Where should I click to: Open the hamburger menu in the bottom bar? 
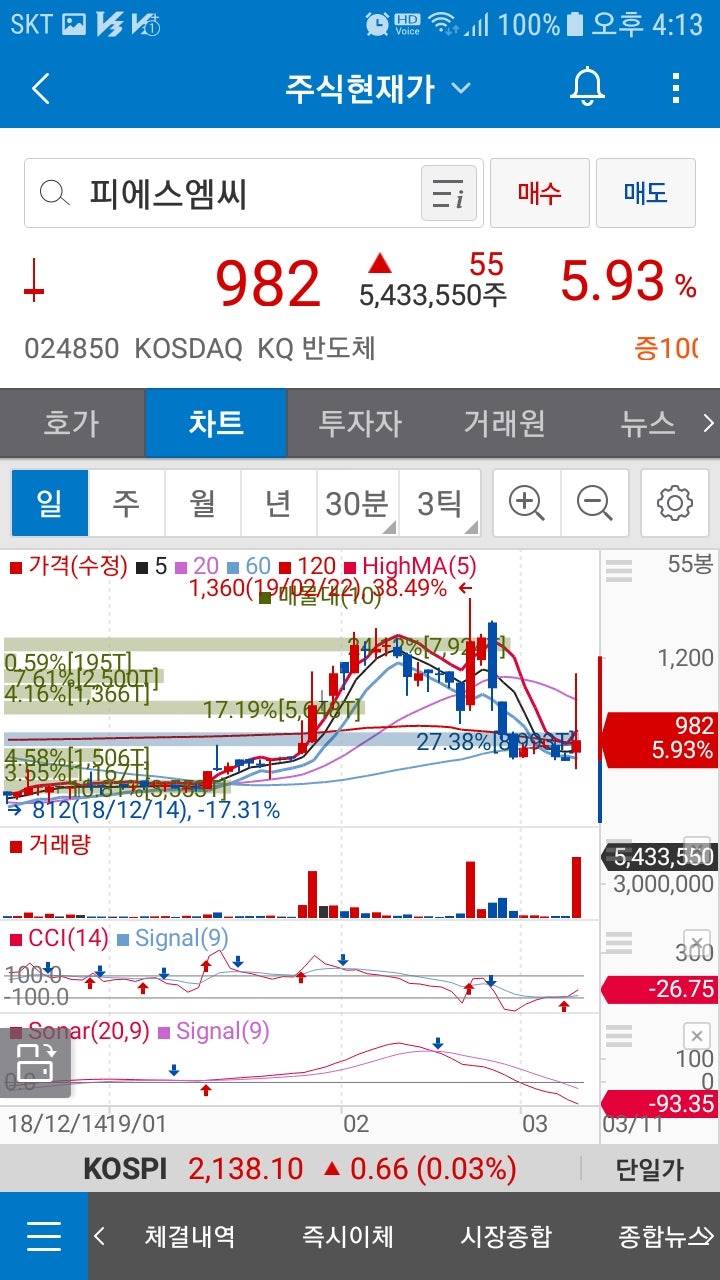43,1236
